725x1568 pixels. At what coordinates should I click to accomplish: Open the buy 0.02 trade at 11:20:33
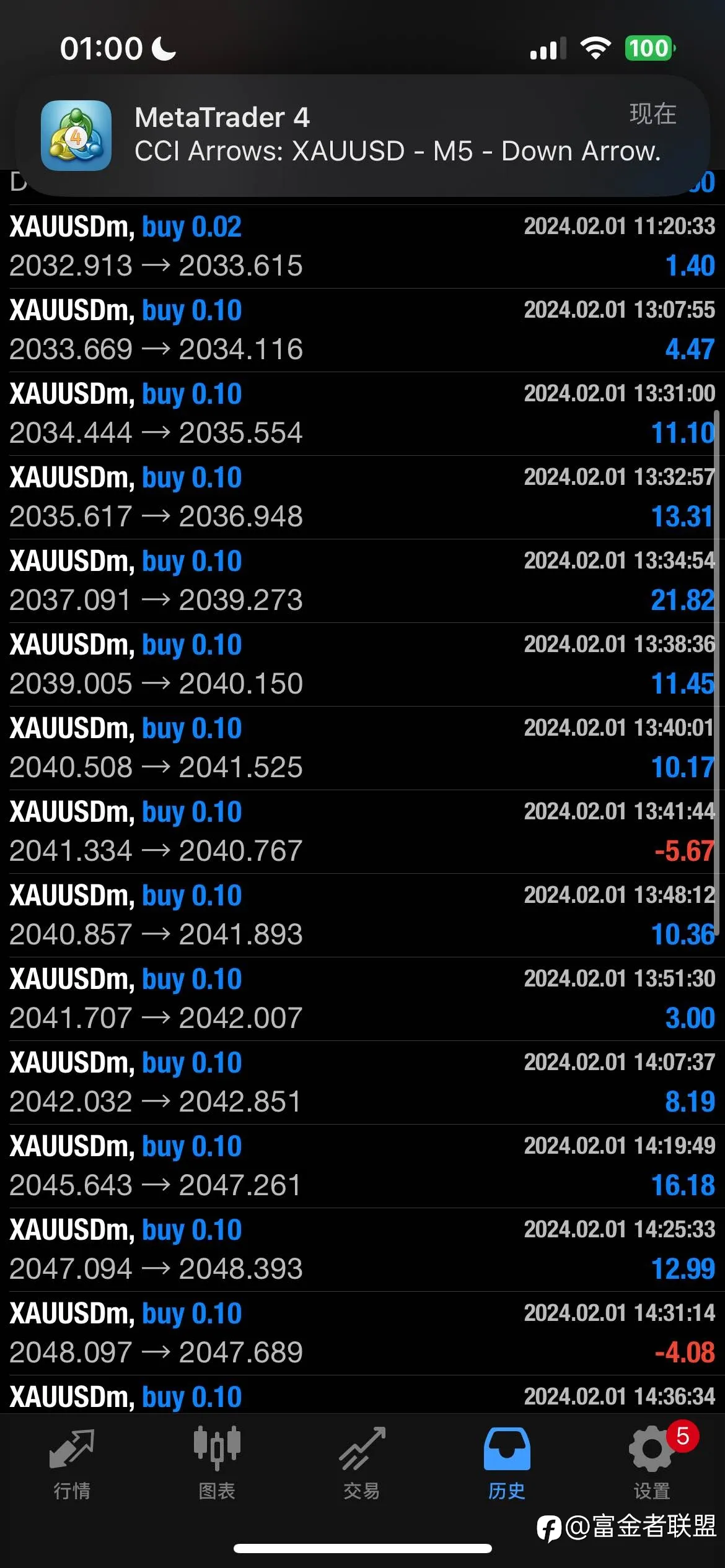click(x=362, y=246)
